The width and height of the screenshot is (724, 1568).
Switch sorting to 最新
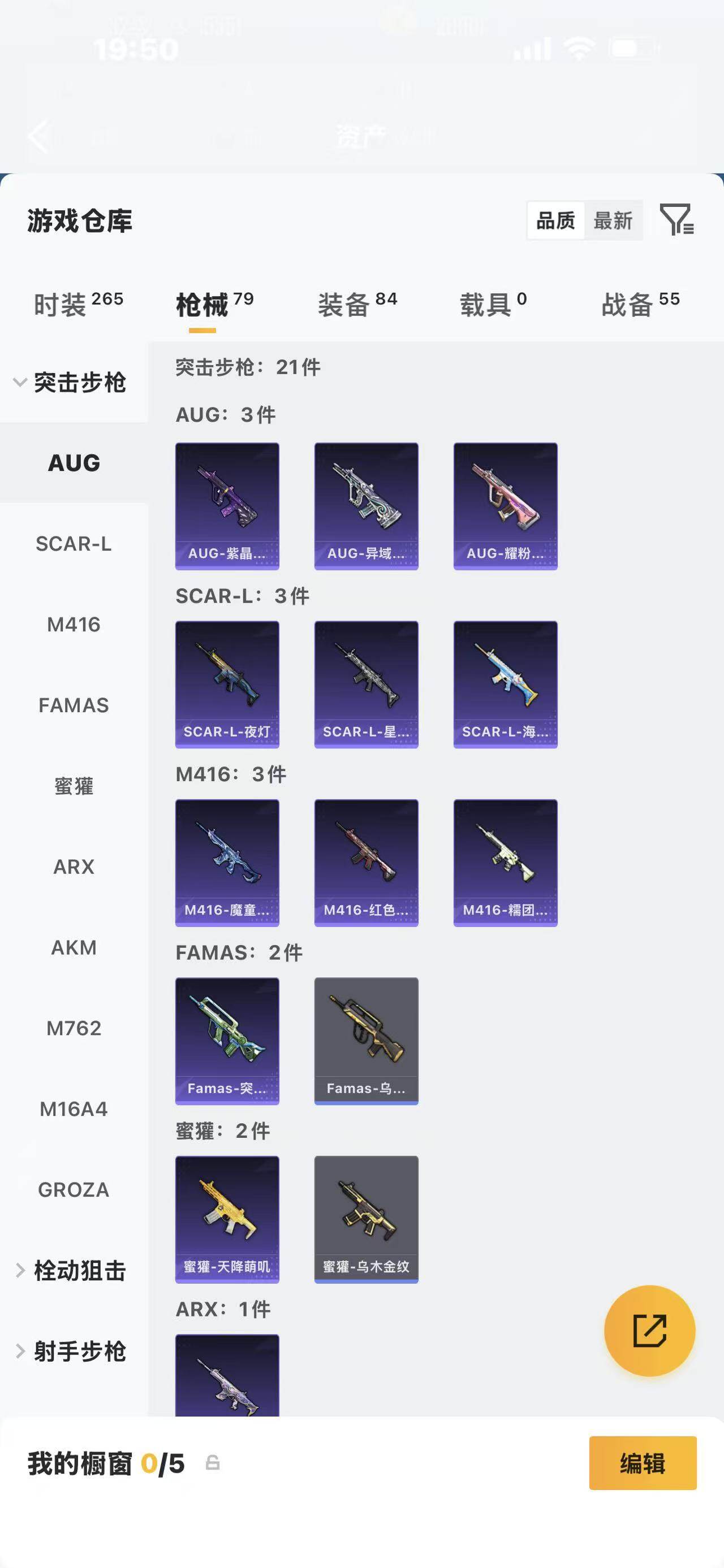coord(613,220)
